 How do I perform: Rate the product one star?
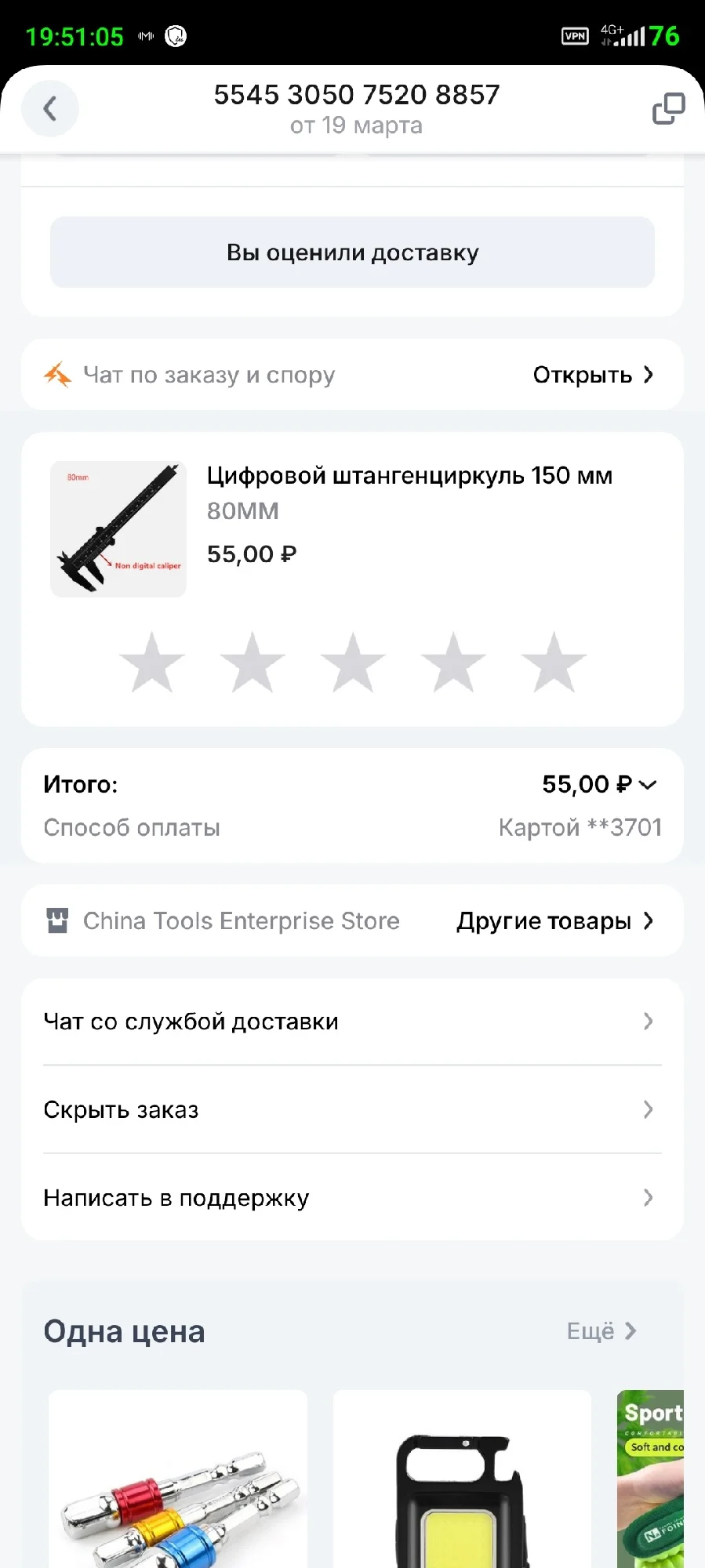click(x=152, y=663)
